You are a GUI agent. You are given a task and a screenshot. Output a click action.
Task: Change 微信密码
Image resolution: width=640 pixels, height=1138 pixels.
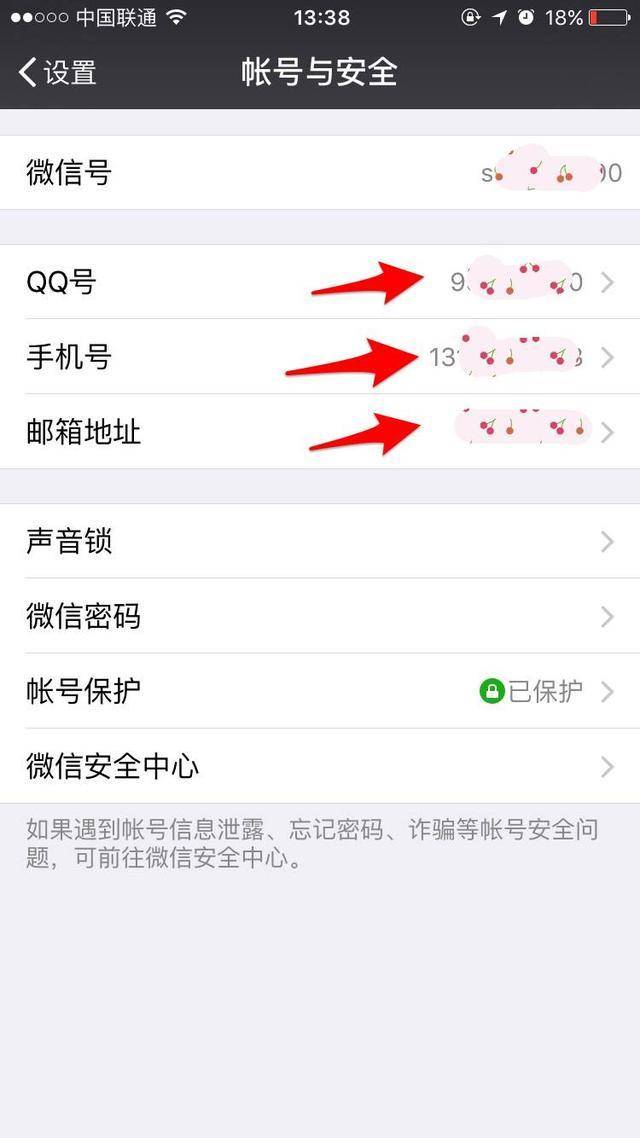320,617
